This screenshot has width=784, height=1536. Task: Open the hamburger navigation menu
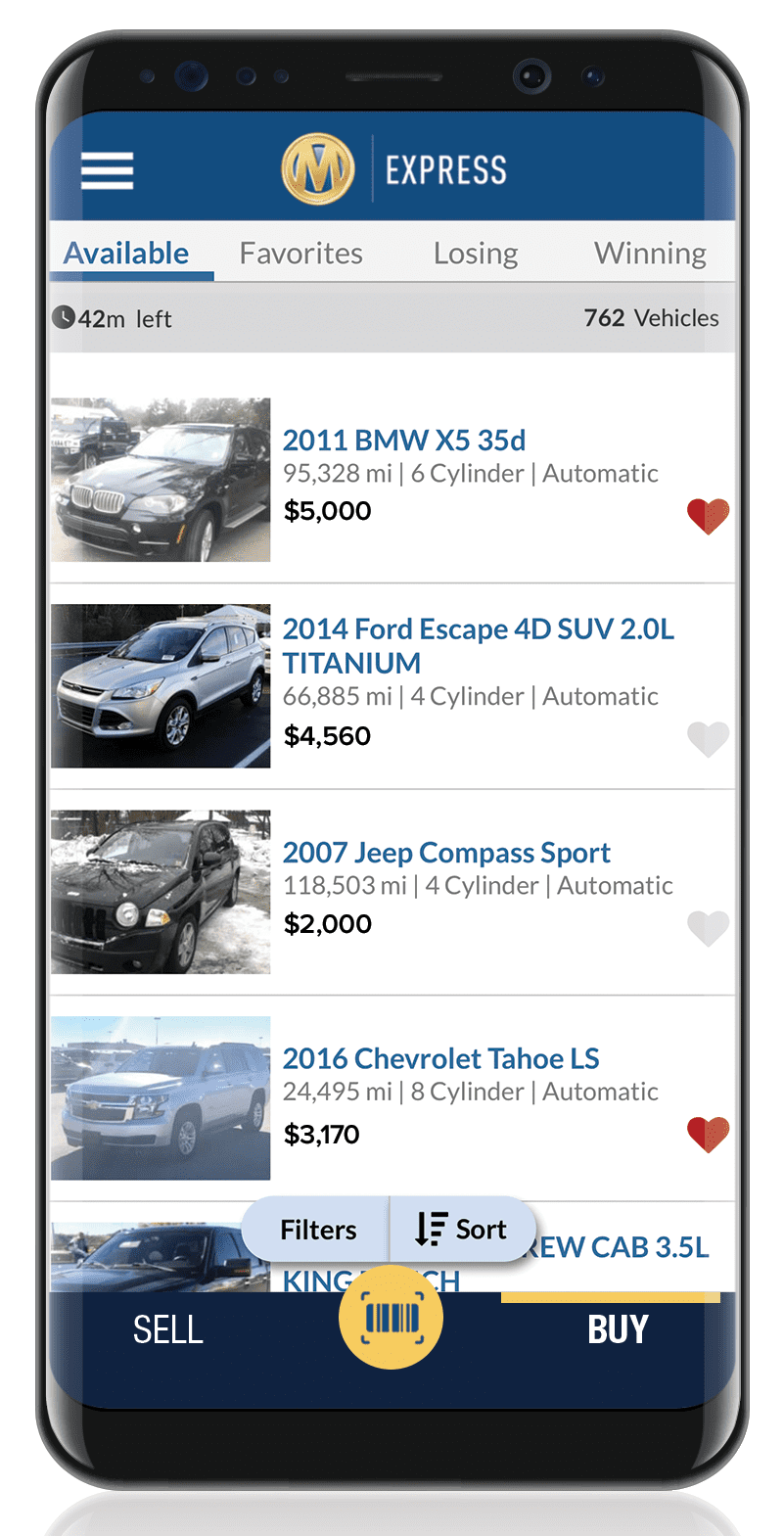pyautogui.click(x=106, y=169)
